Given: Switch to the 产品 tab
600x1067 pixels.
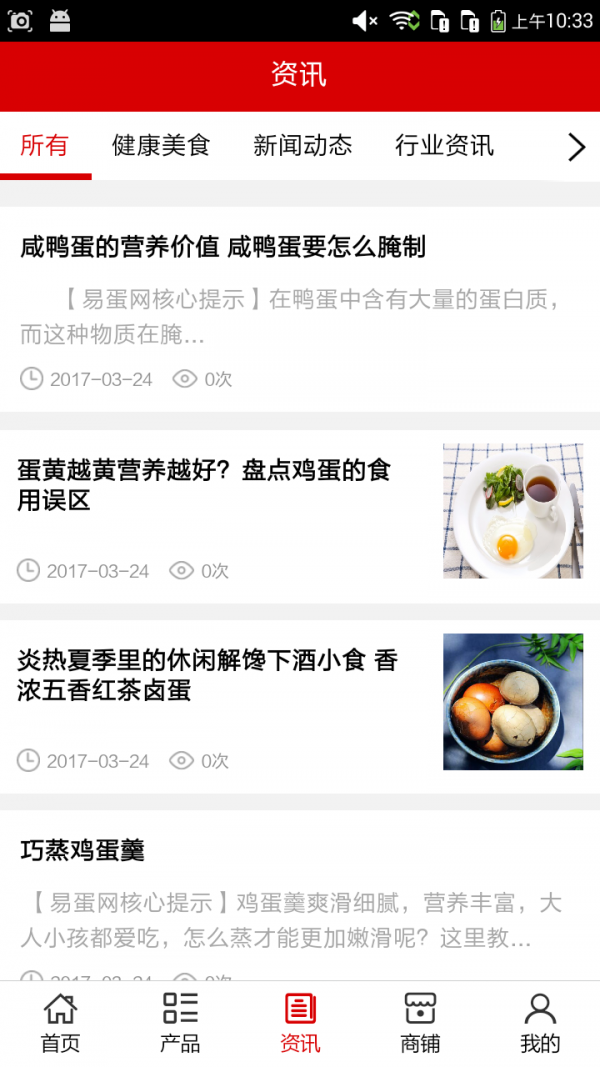Looking at the screenshot, I should point(180,1023).
